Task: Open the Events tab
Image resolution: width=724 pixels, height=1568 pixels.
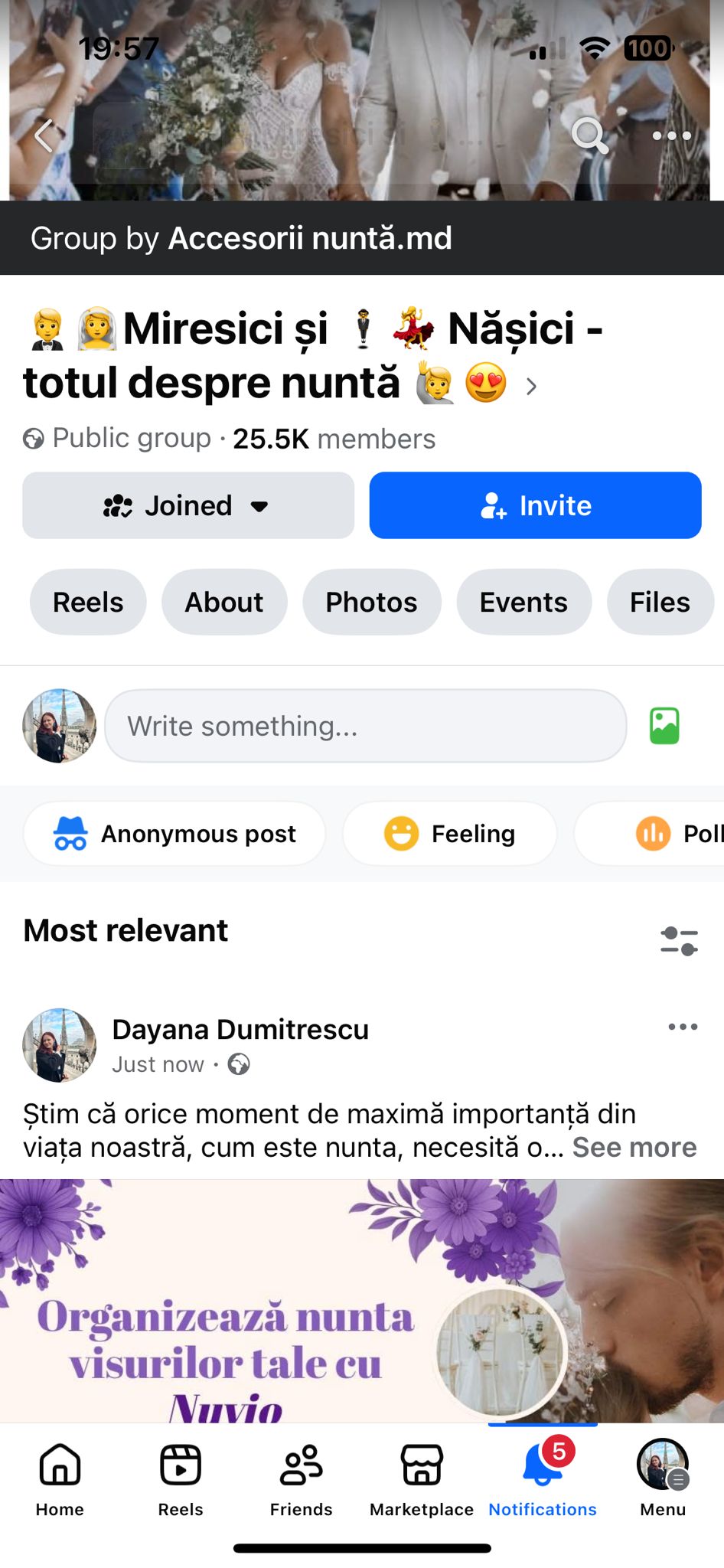Action: click(523, 603)
